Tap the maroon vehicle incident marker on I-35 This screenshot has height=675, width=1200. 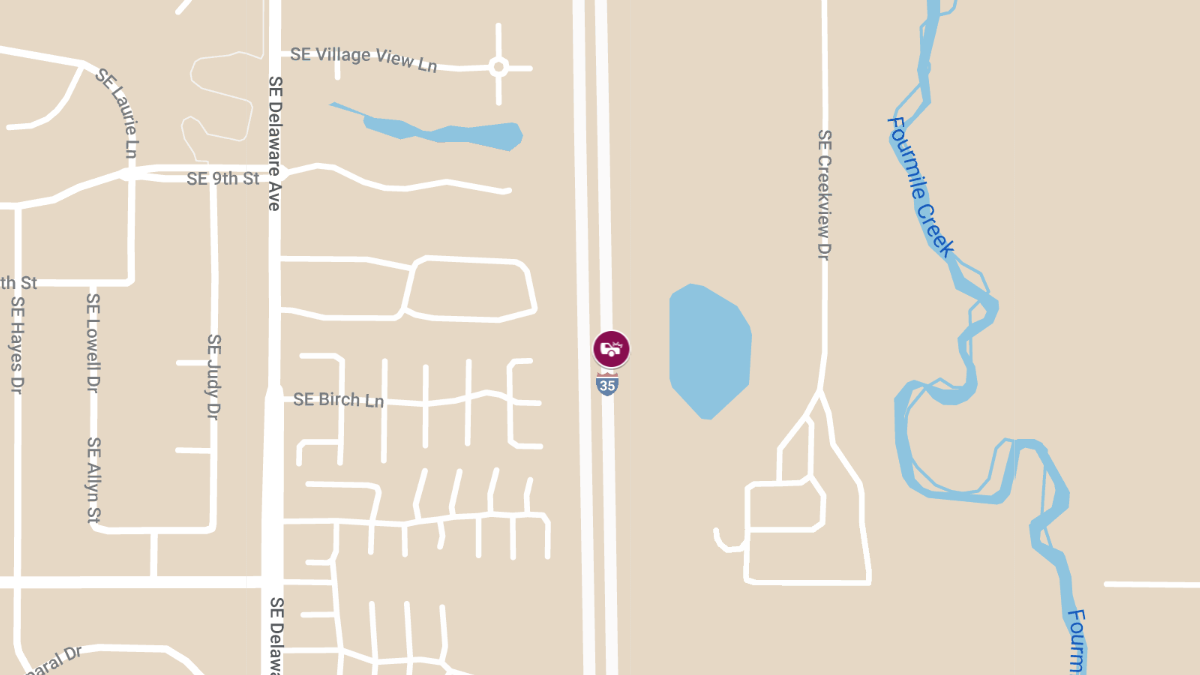611,348
